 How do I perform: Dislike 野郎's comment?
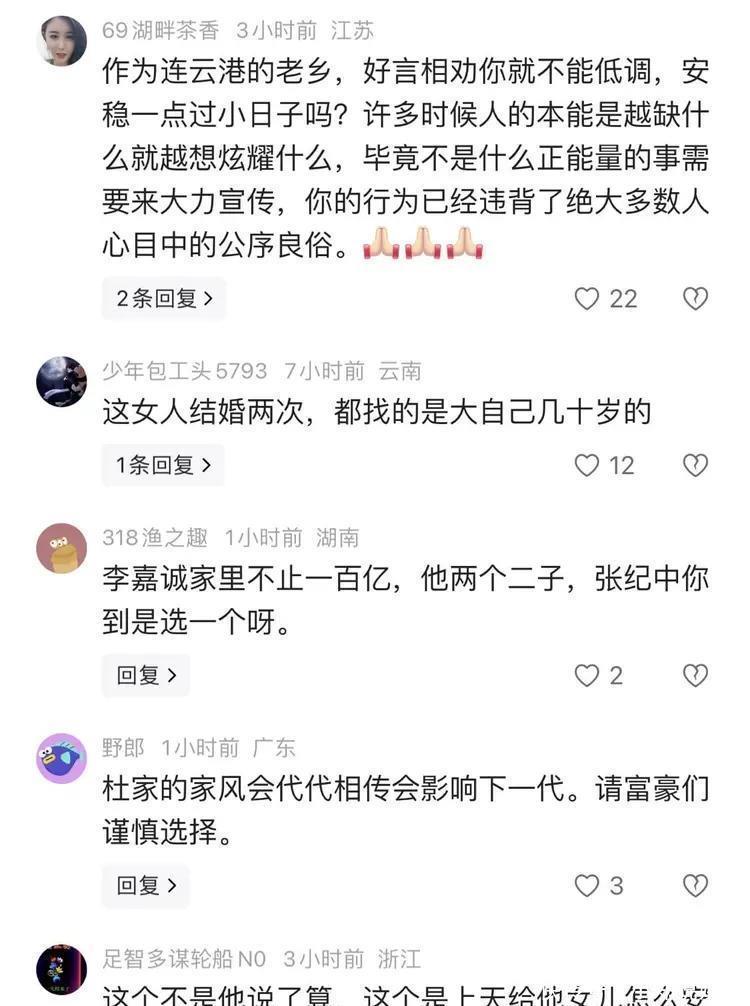click(x=695, y=885)
